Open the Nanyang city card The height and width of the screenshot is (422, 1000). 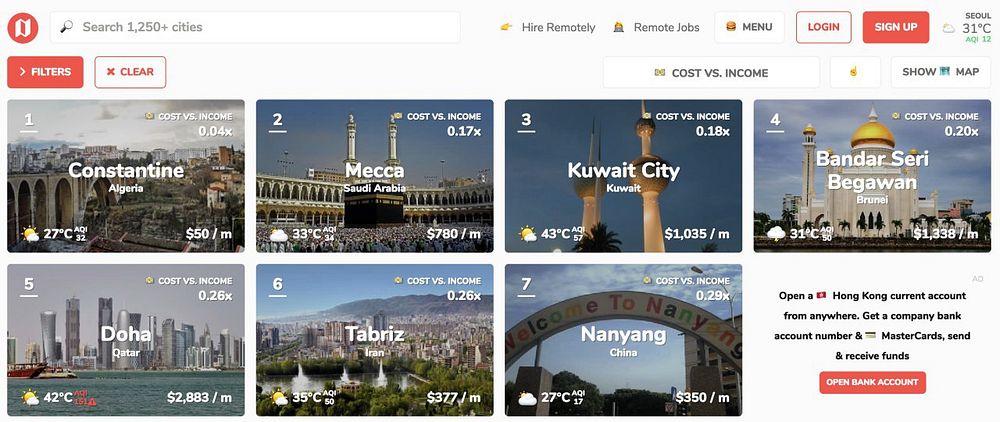point(623,340)
